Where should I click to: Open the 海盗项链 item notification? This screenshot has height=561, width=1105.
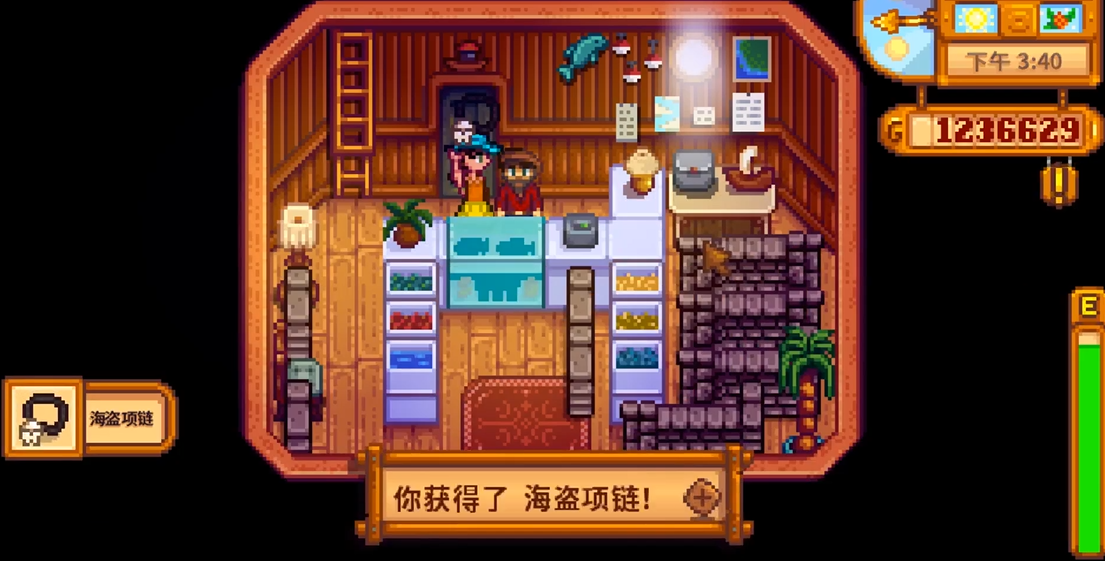tap(89, 417)
